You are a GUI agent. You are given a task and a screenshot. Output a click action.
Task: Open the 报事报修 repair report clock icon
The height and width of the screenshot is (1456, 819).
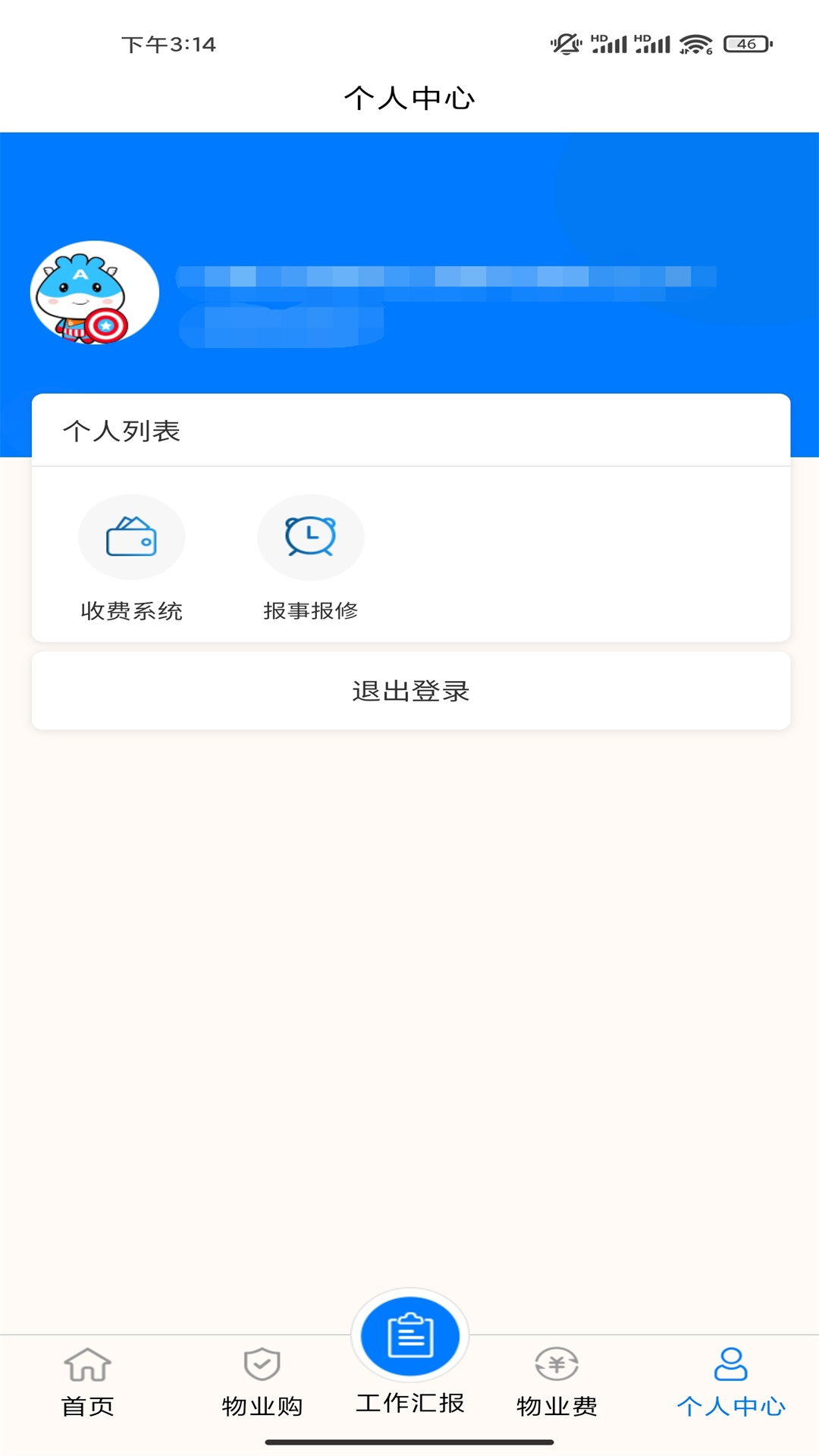pos(310,536)
